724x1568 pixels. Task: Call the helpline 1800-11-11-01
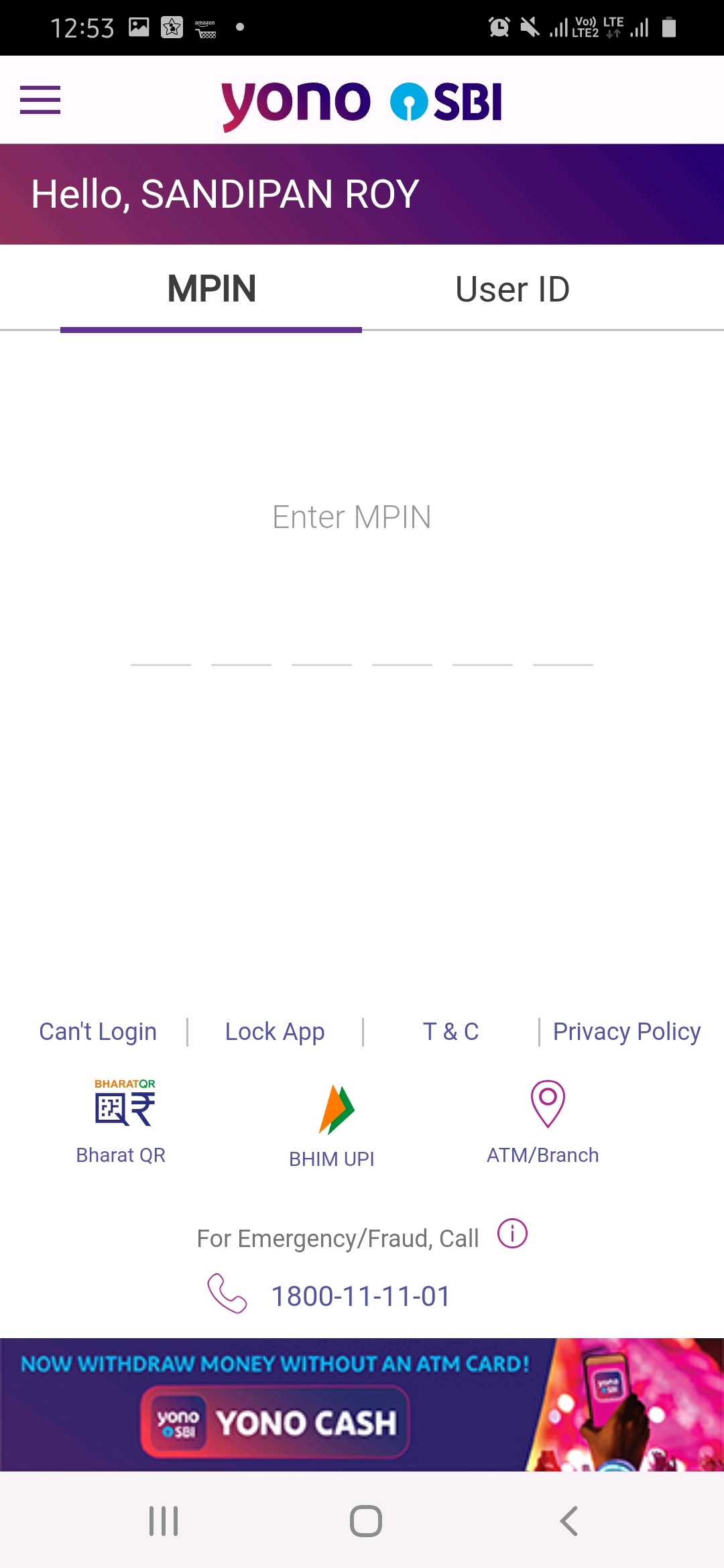point(360,1296)
